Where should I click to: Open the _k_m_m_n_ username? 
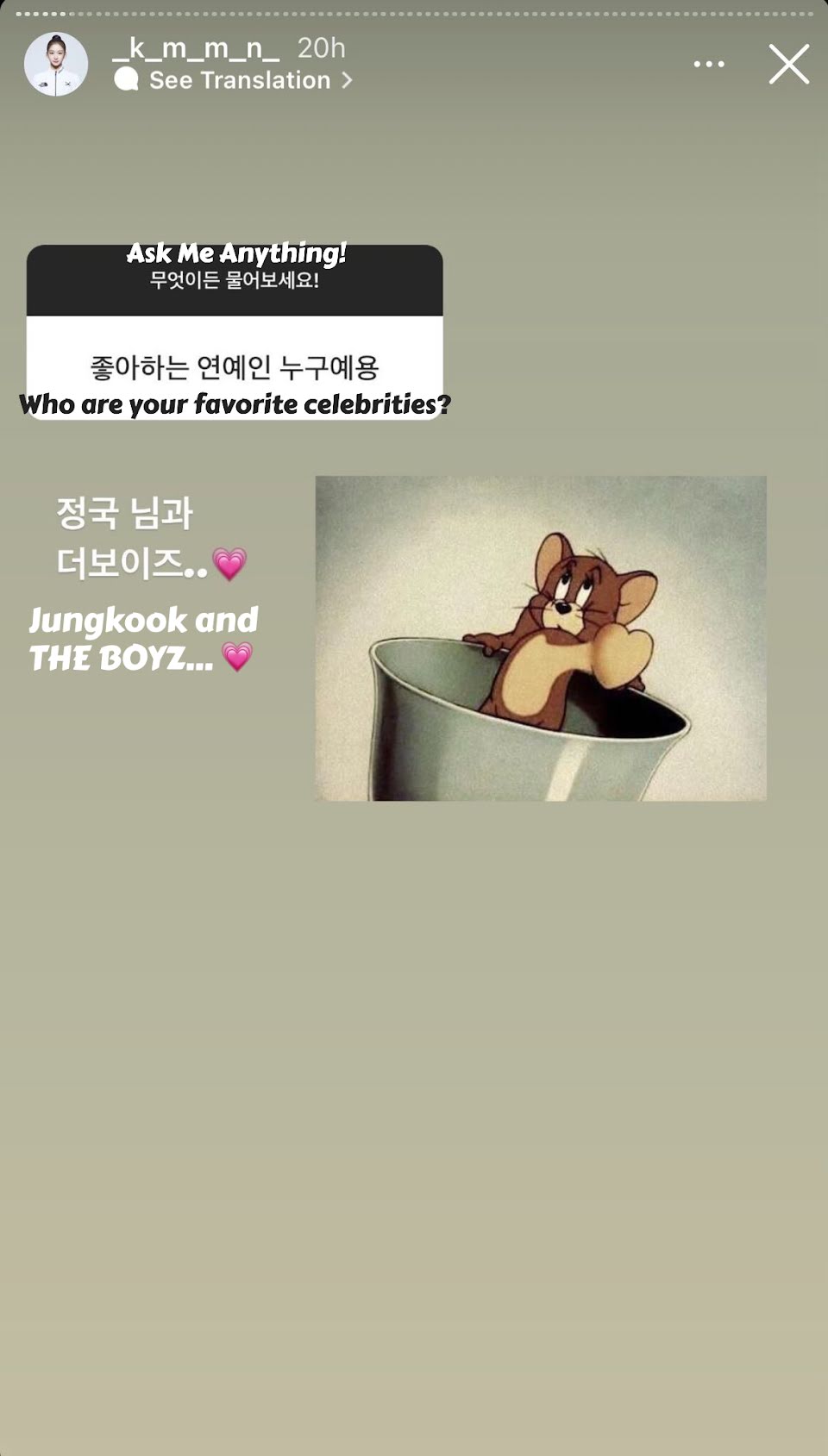[196, 48]
